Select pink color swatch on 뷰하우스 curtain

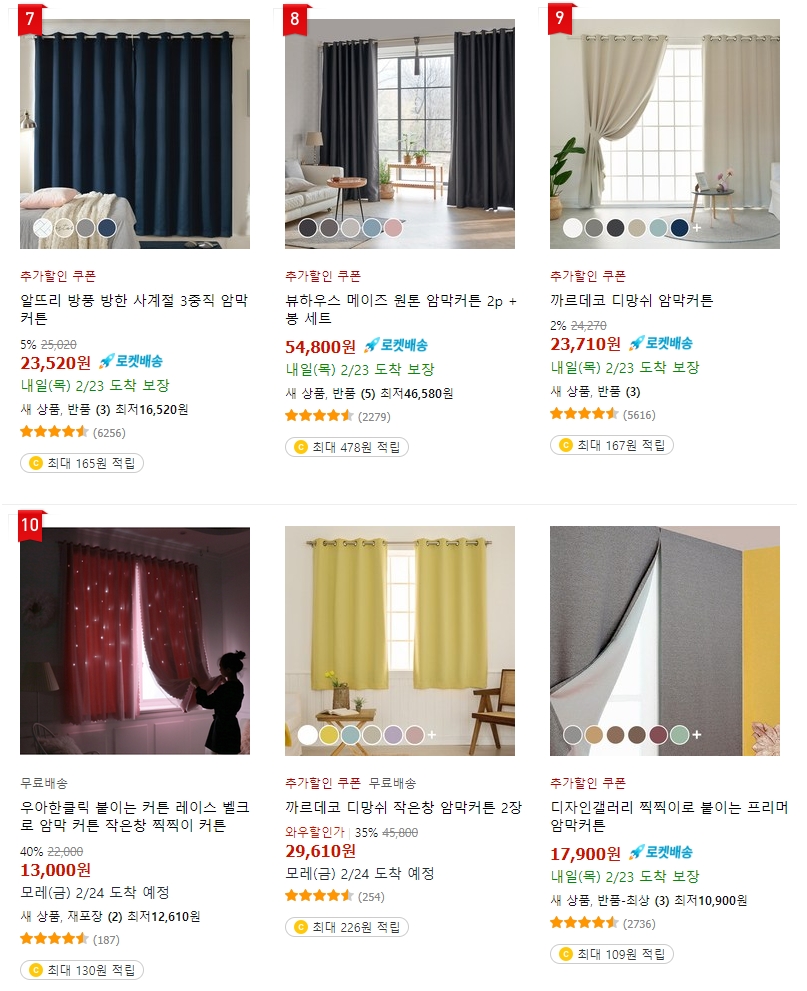point(393,228)
